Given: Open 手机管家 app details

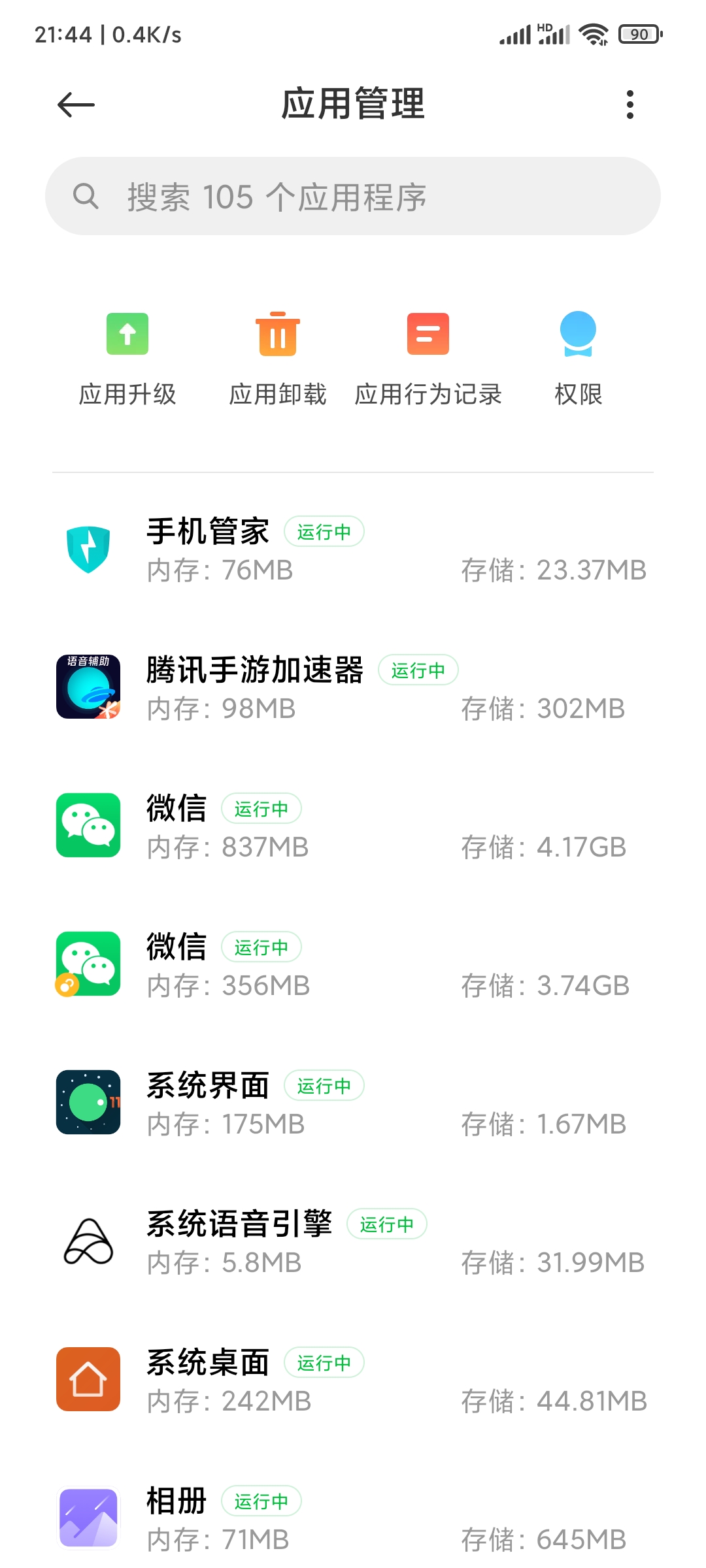Looking at the screenshot, I should click(353, 549).
